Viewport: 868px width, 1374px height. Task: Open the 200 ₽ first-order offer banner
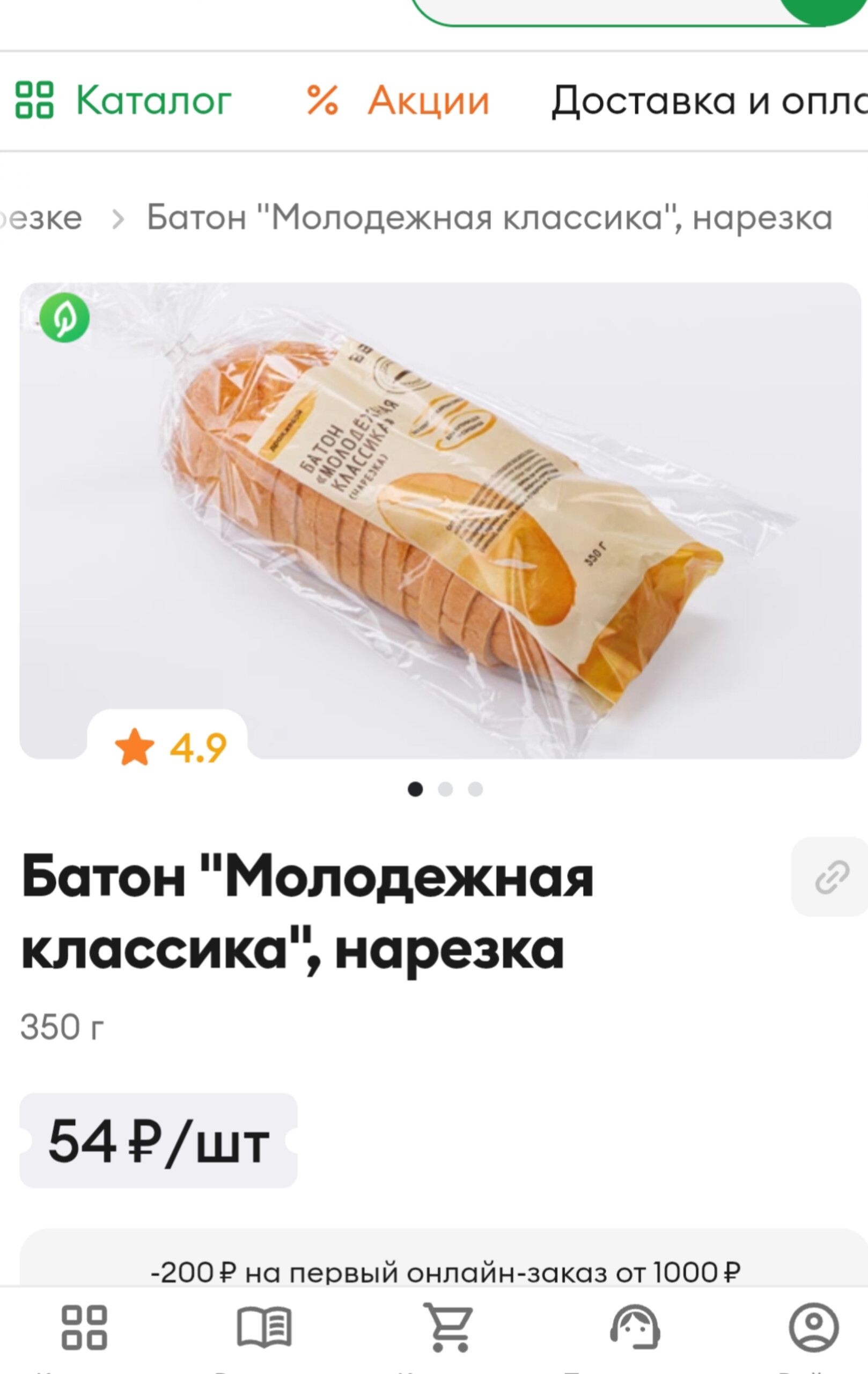point(445,1273)
